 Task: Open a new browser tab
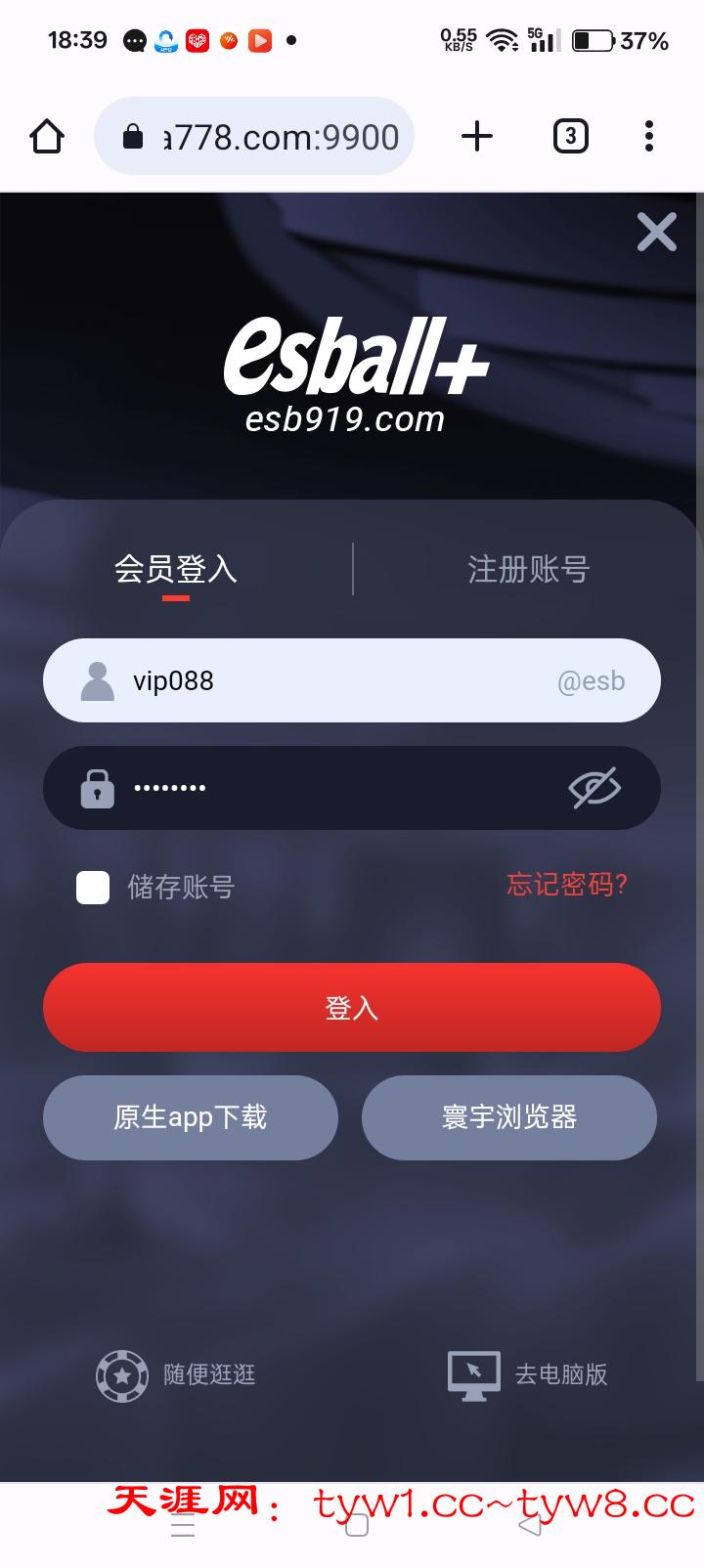point(476,137)
